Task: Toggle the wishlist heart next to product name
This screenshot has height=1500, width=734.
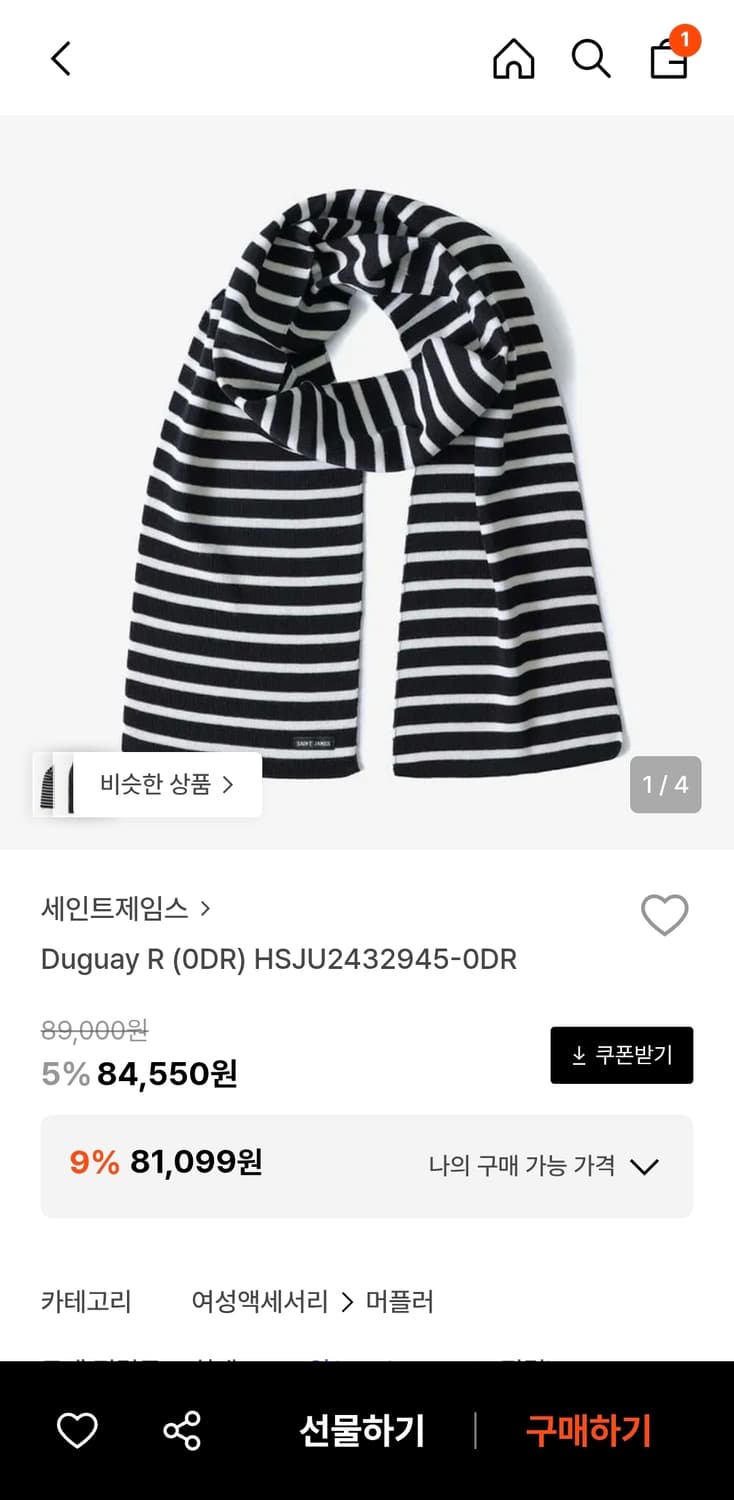Action: click(664, 914)
